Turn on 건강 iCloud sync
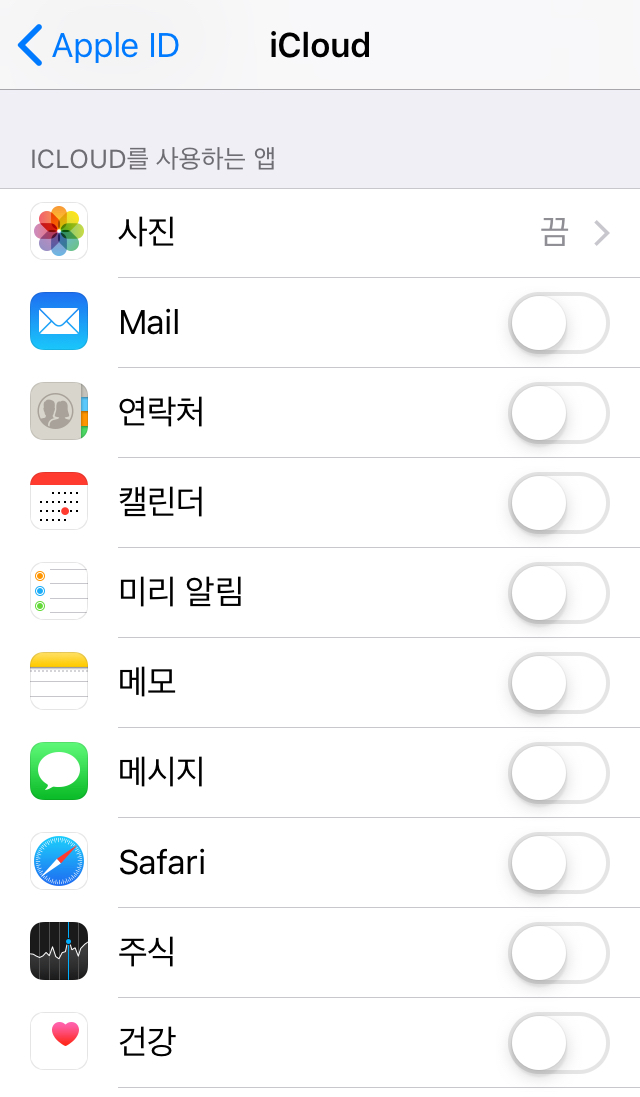640x1097 pixels. coord(558,1043)
